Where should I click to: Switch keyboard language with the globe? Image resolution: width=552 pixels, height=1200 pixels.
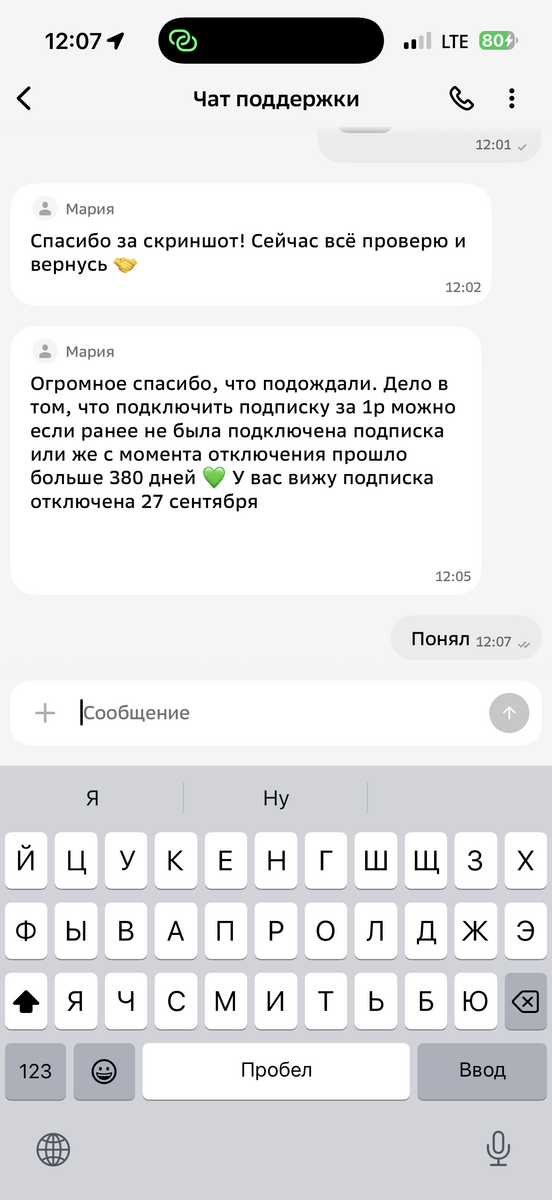[x=53, y=1150]
